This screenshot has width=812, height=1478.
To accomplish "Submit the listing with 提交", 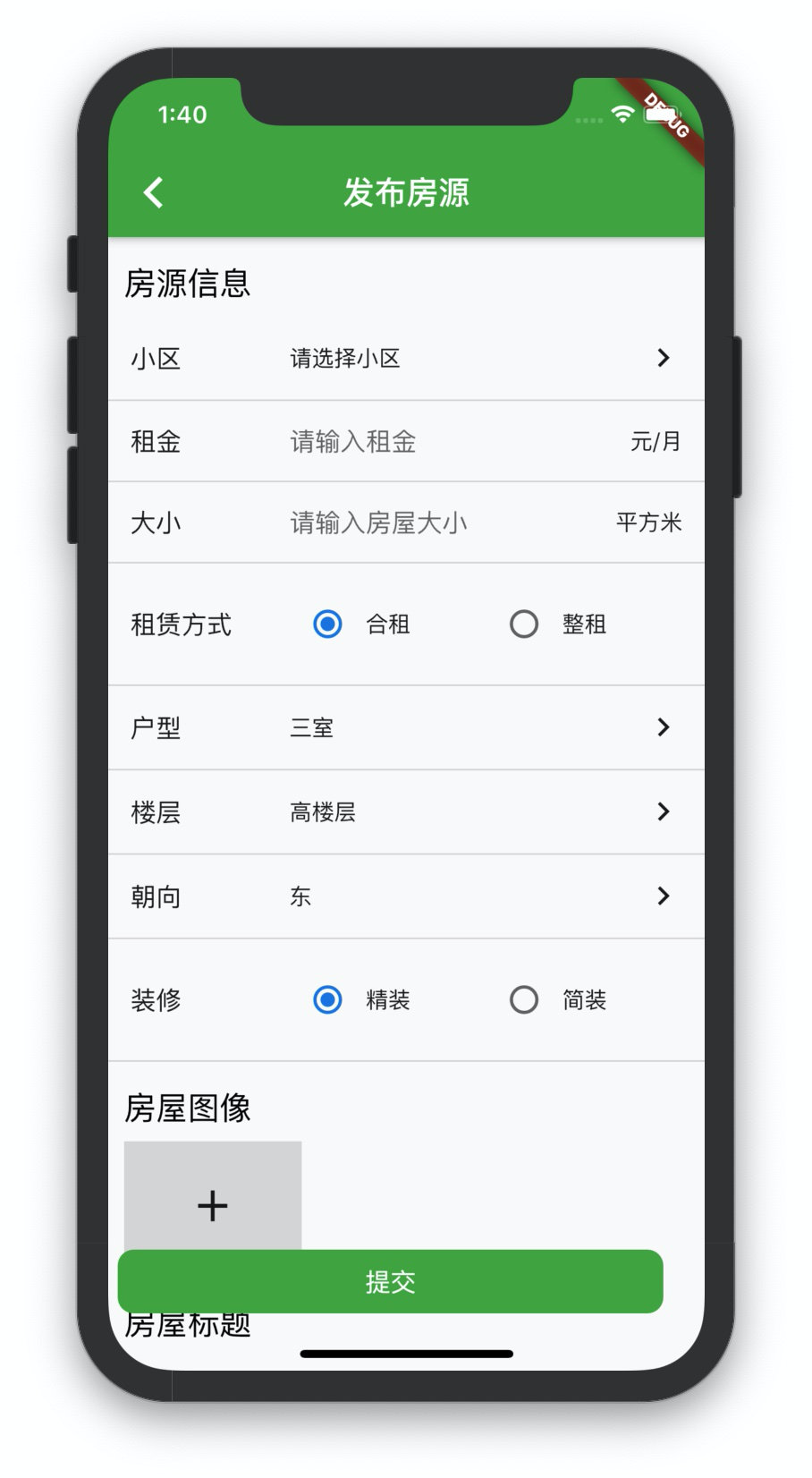I will pos(390,1282).
